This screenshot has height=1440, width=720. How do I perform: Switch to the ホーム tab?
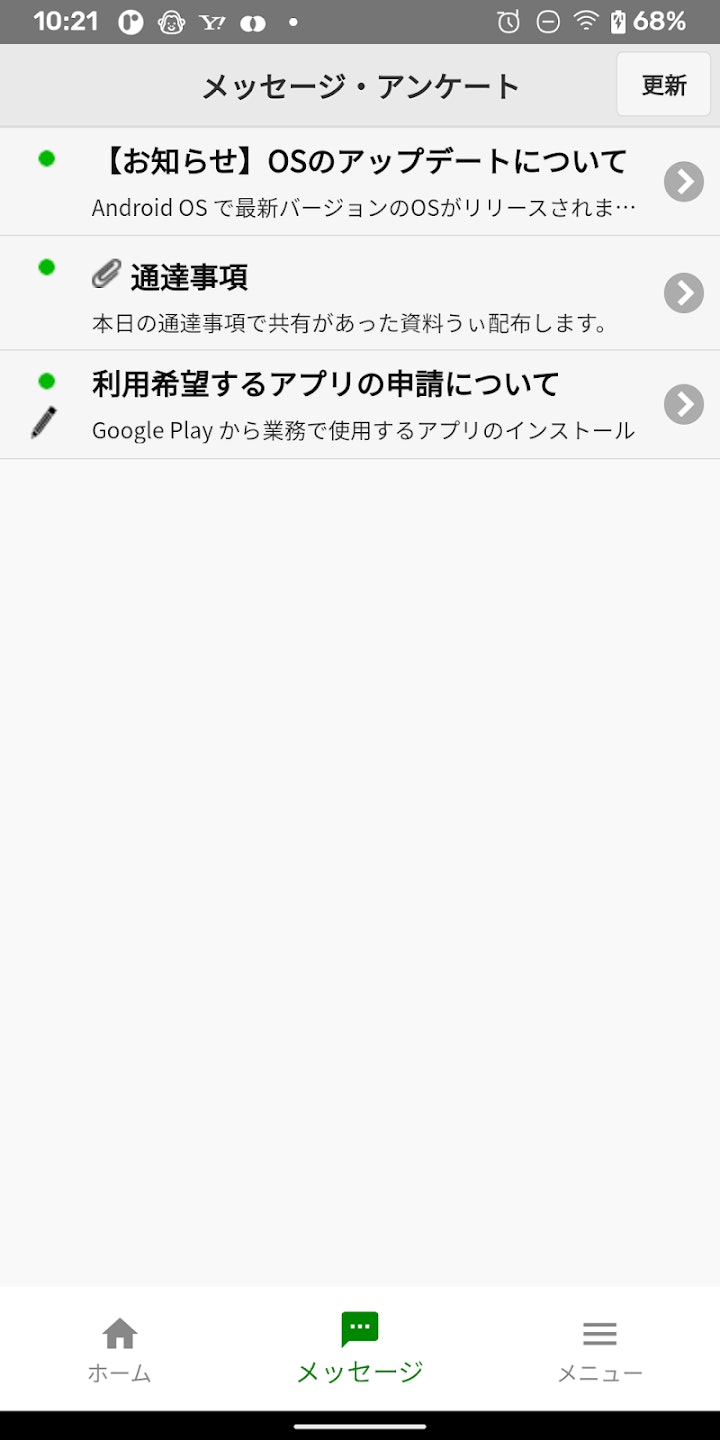[119, 1349]
